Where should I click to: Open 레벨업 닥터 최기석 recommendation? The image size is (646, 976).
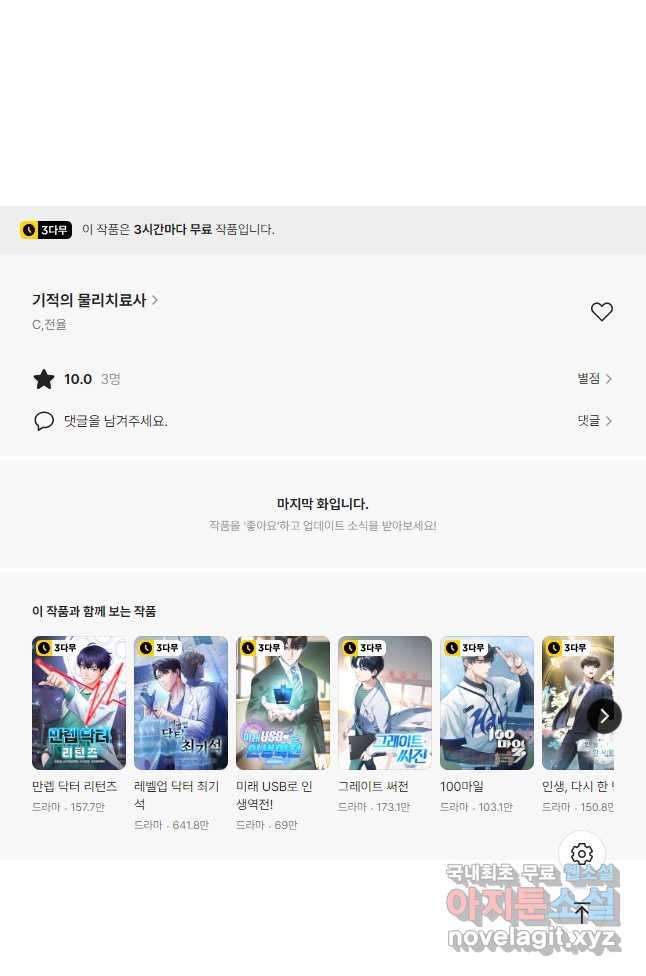point(181,703)
